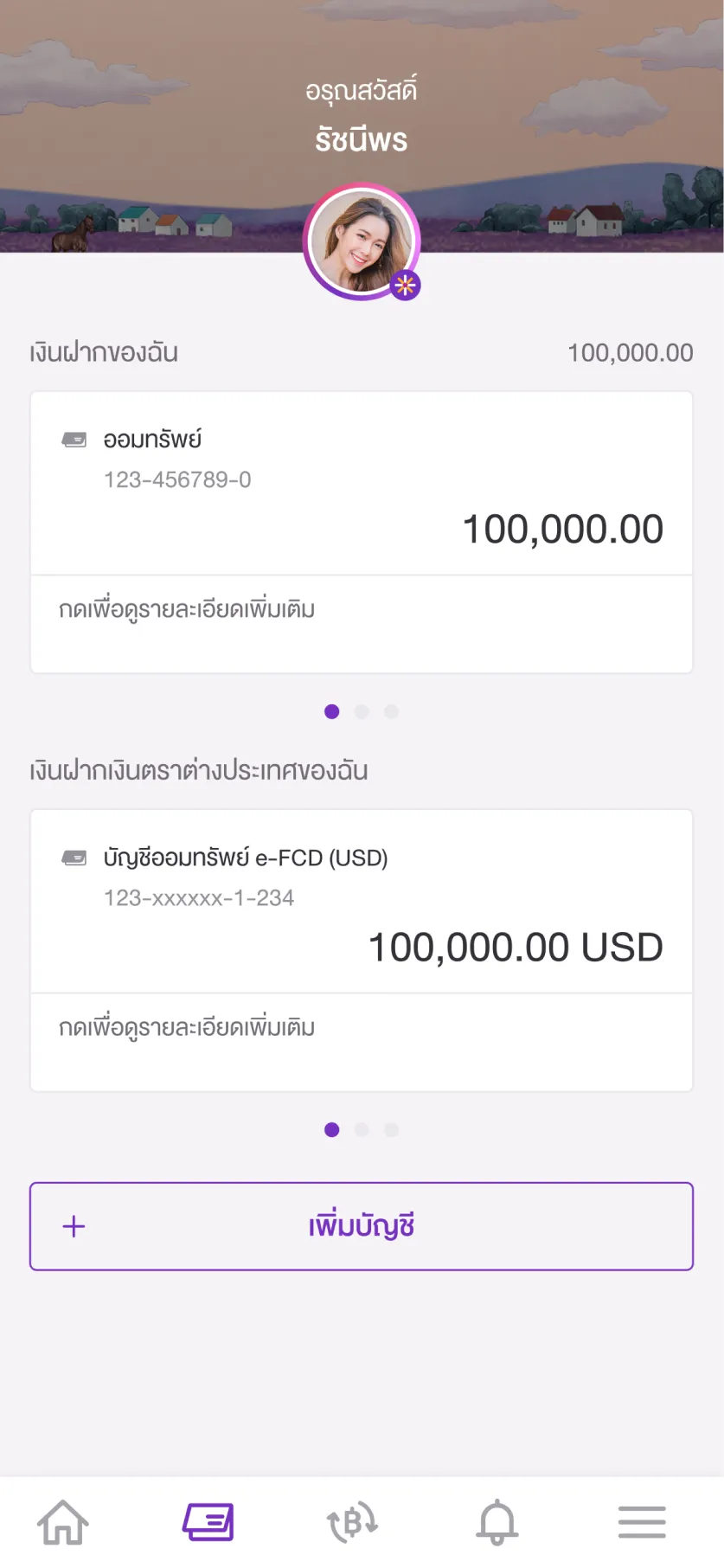Open the ออมทรัพย์ 123-456789-0 account card
724x1568 pixels.
(362, 483)
